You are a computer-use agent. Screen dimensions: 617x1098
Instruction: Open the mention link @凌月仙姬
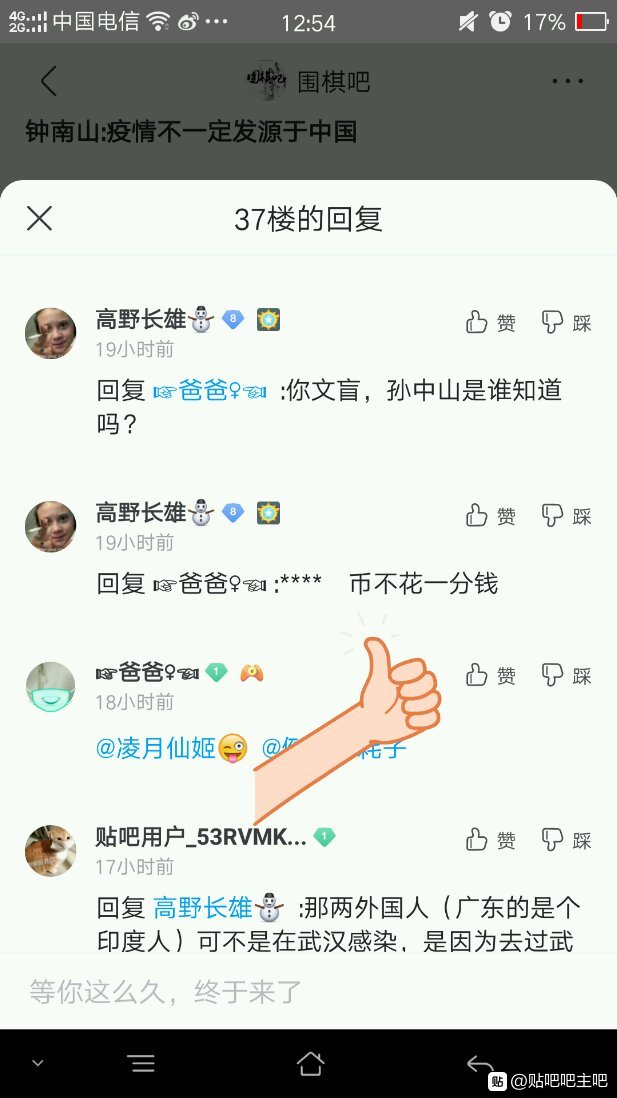click(x=156, y=748)
